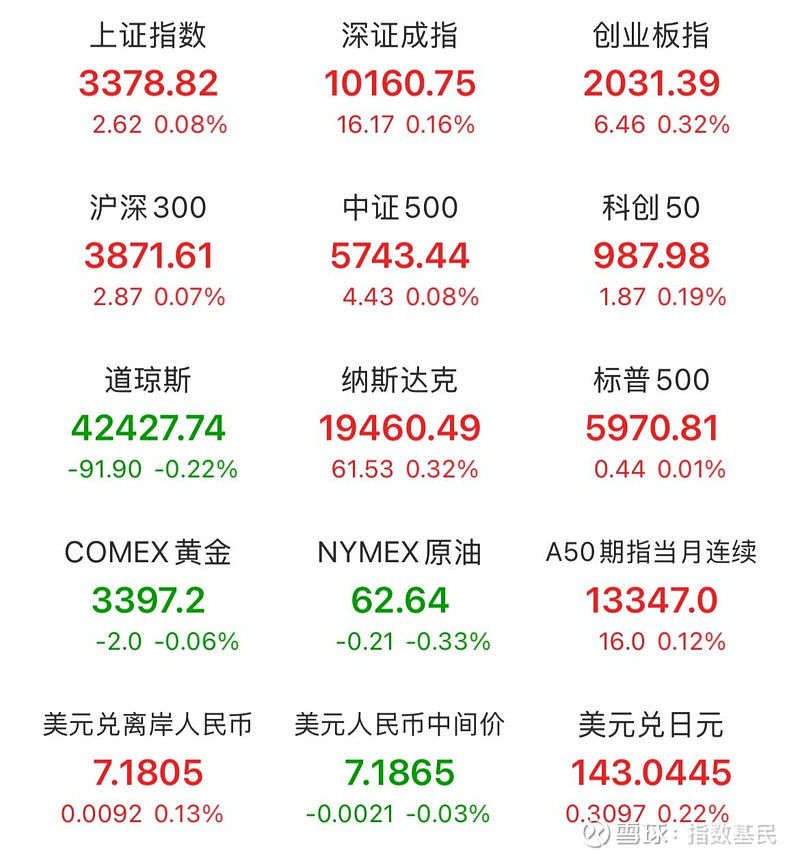The height and width of the screenshot is (859, 800).
Task: Select A50期指当月连续 card
Action: click(x=650, y=595)
